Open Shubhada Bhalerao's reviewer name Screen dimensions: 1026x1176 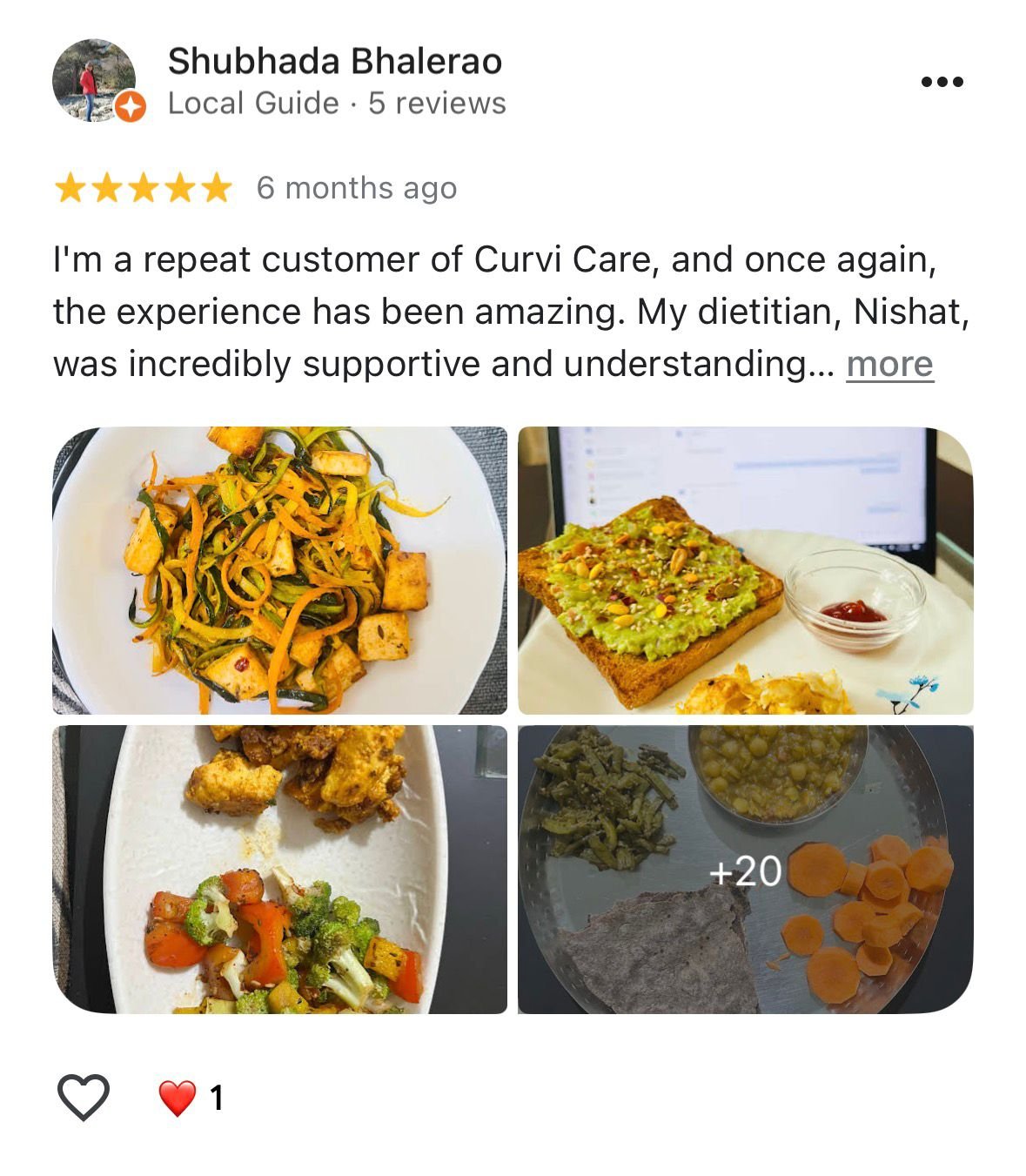click(334, 62)
